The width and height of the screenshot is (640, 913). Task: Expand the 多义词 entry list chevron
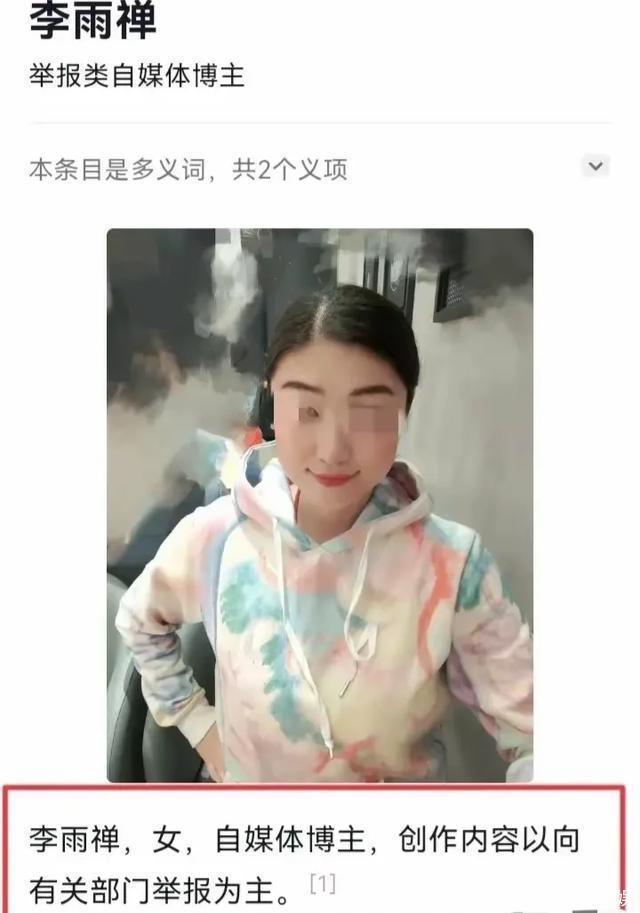pos(596,166)
